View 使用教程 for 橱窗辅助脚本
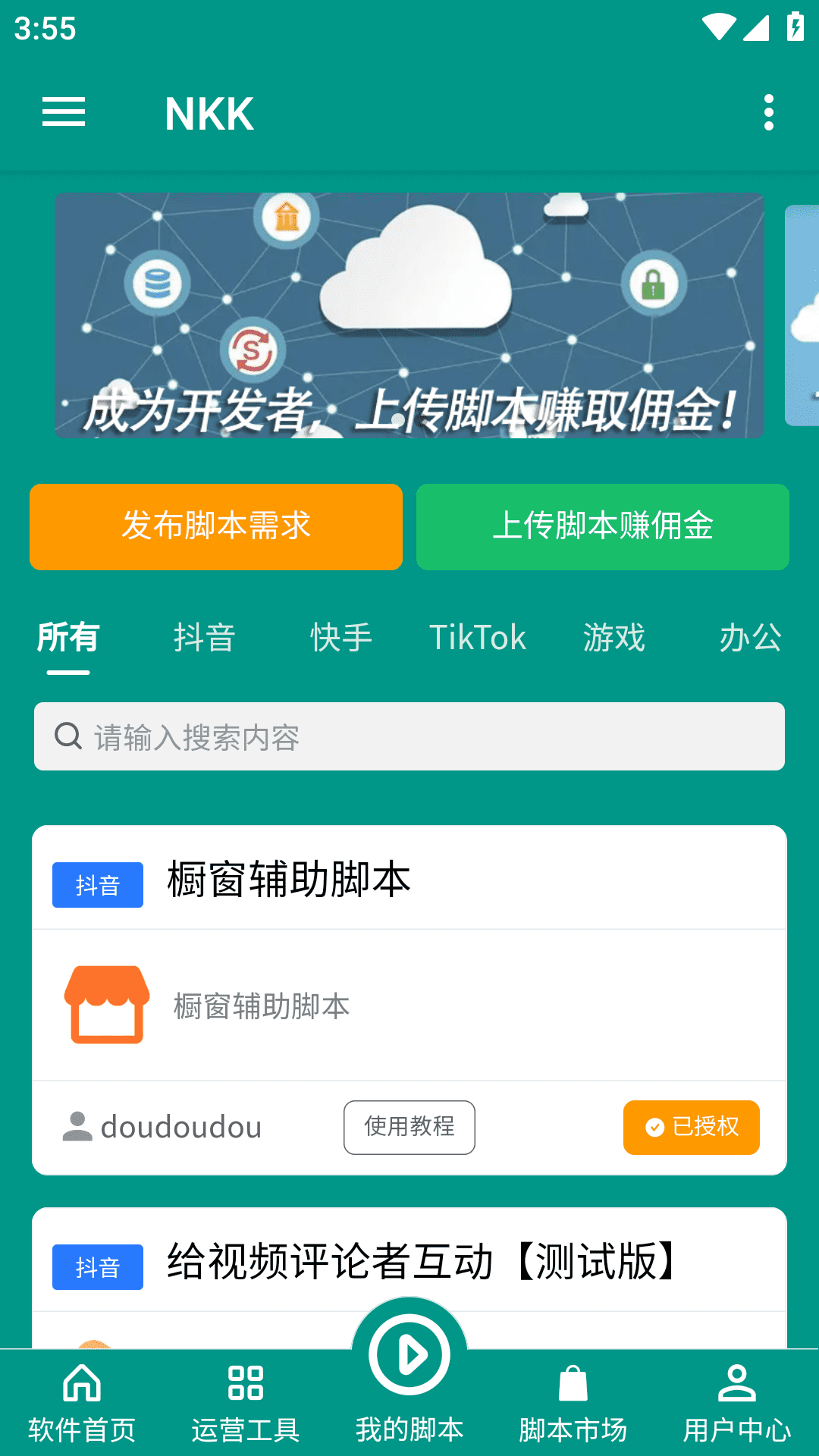 [409, 1127]
